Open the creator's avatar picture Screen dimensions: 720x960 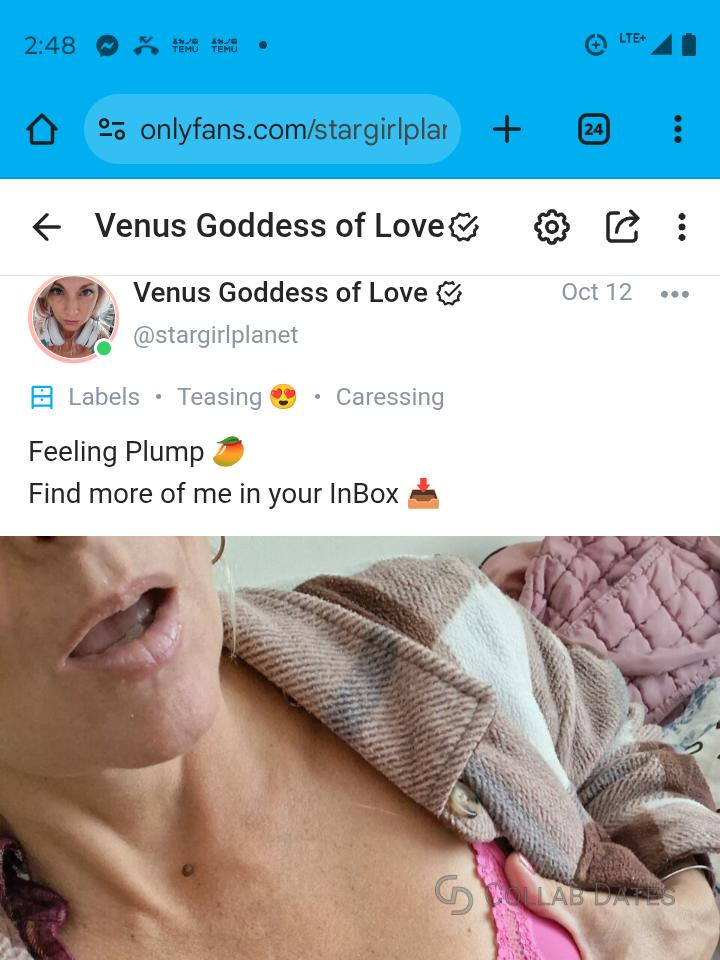[74, 318]
